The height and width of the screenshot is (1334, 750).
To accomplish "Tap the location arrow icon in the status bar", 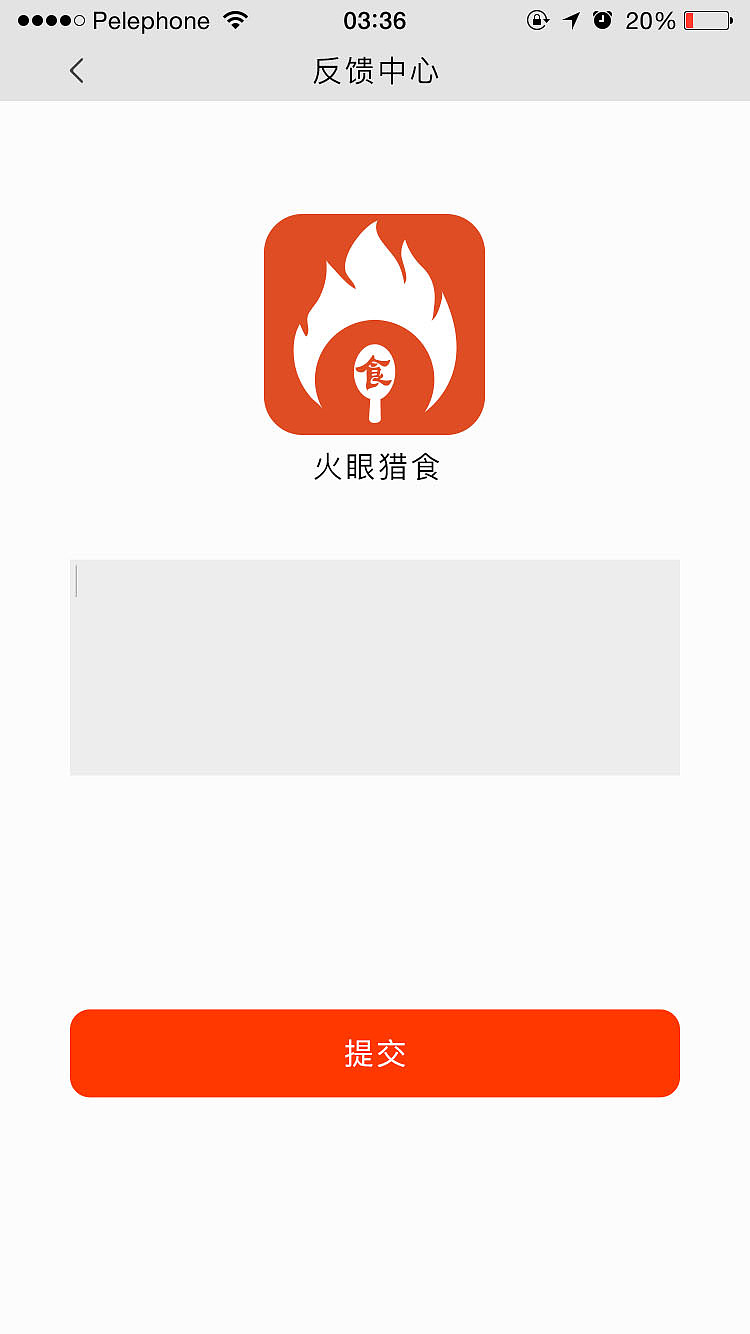I will coord(571,20).
